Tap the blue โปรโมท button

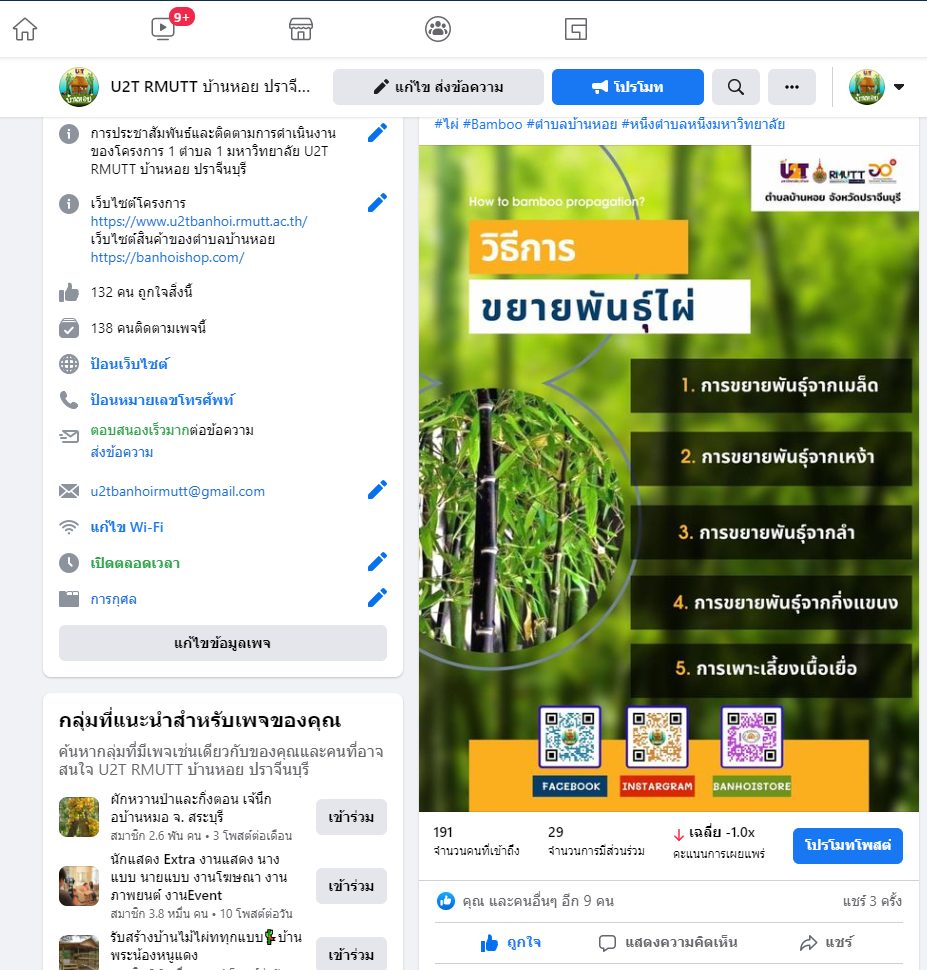(627, 87)
